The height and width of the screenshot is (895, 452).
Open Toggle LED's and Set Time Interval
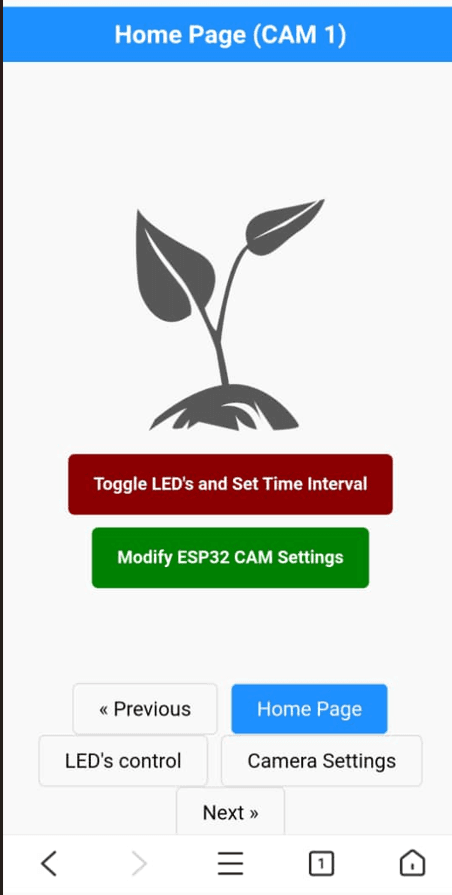(230, 484)
